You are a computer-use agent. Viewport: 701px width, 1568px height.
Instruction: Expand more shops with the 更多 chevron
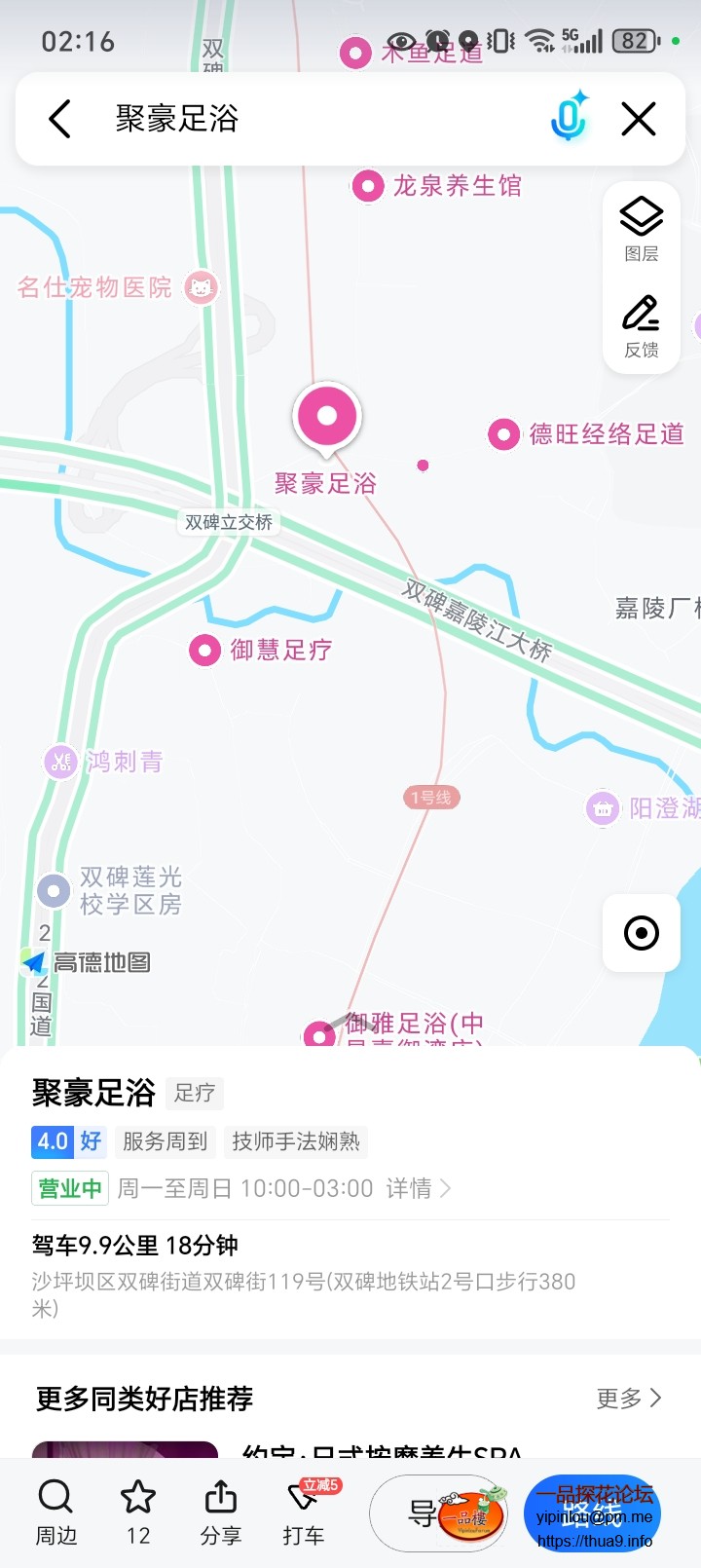627,1399
